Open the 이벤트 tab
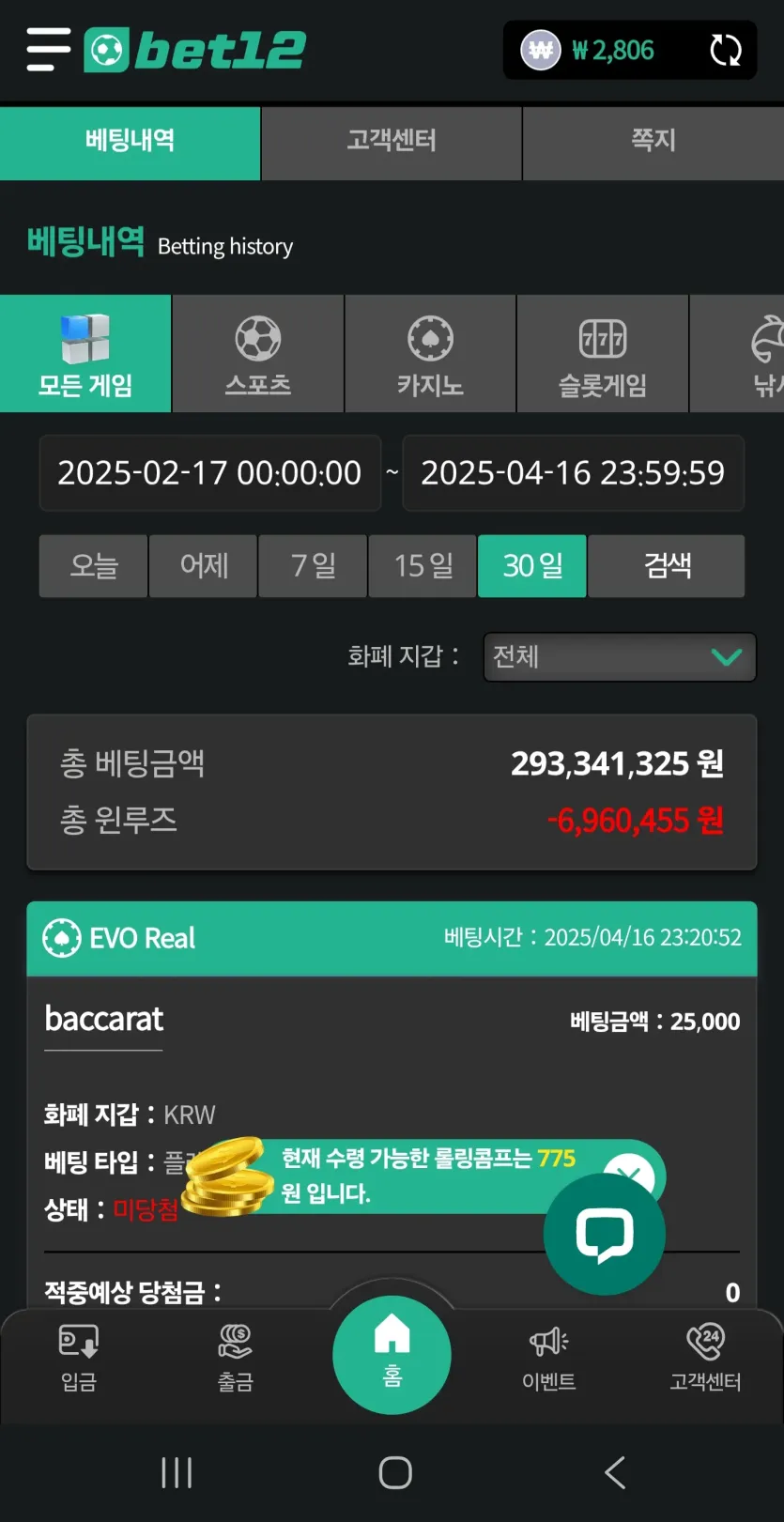Viewport: 784px width, 1522px height. point(549,1358)
